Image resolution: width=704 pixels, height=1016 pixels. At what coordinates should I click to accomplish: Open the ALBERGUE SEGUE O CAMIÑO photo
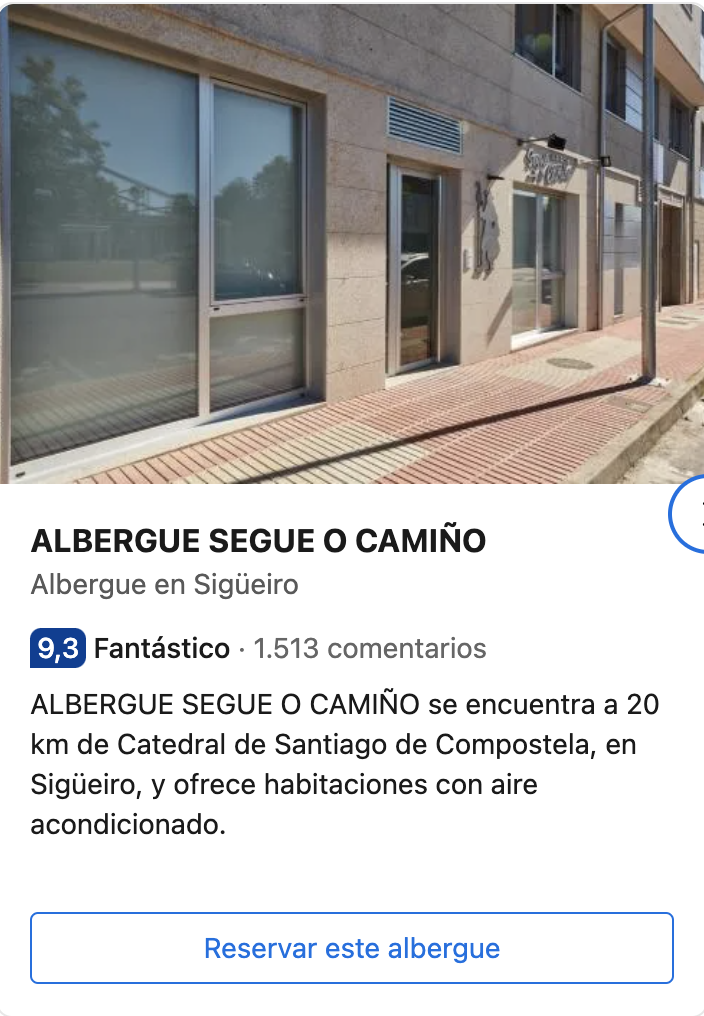(352, 243)
